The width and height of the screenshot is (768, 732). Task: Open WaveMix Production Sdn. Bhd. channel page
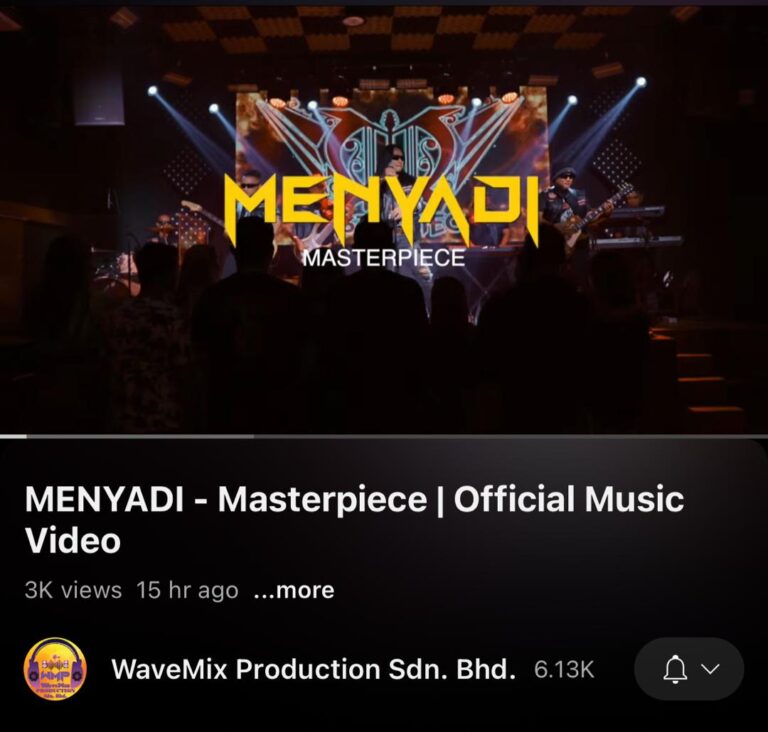(x=313, y=669)
